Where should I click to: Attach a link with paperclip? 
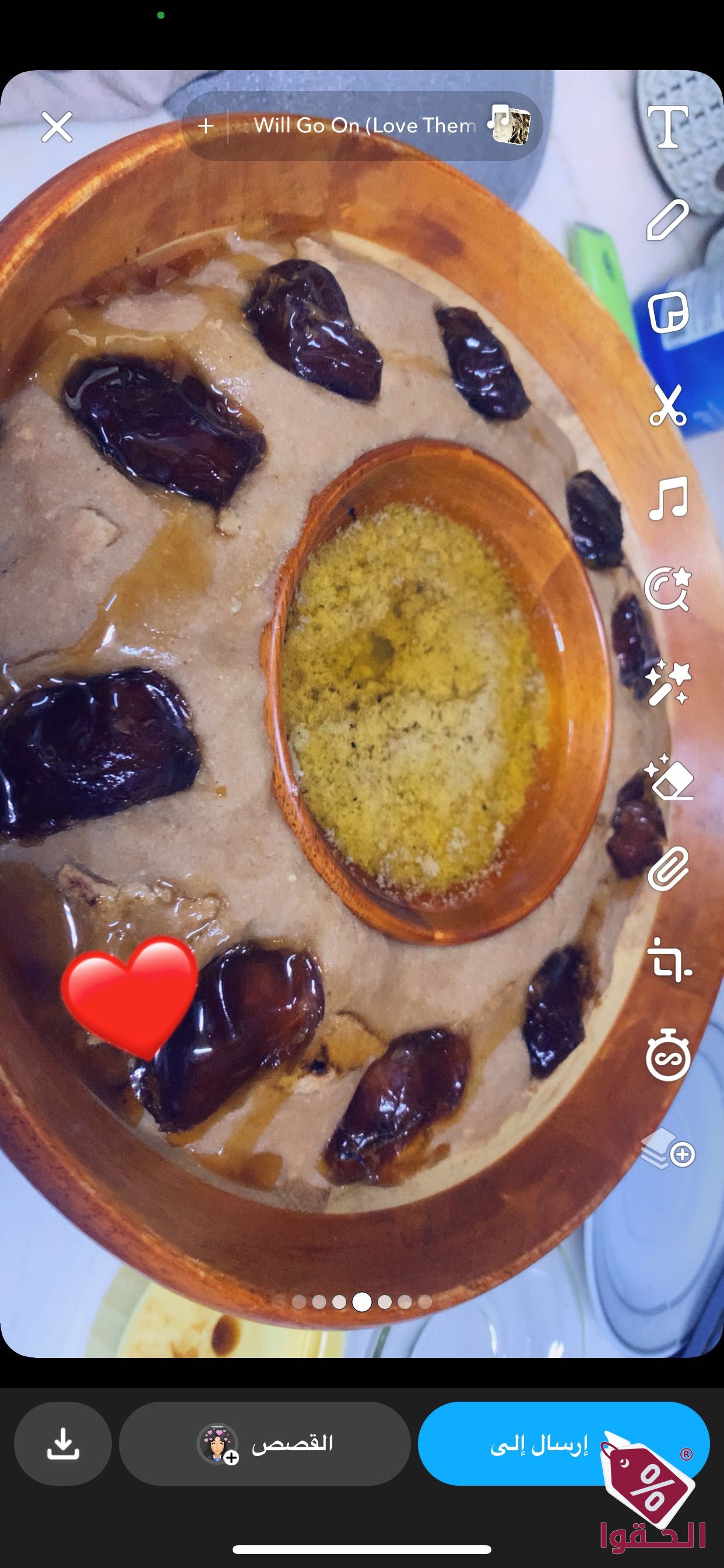click(667, 869)
